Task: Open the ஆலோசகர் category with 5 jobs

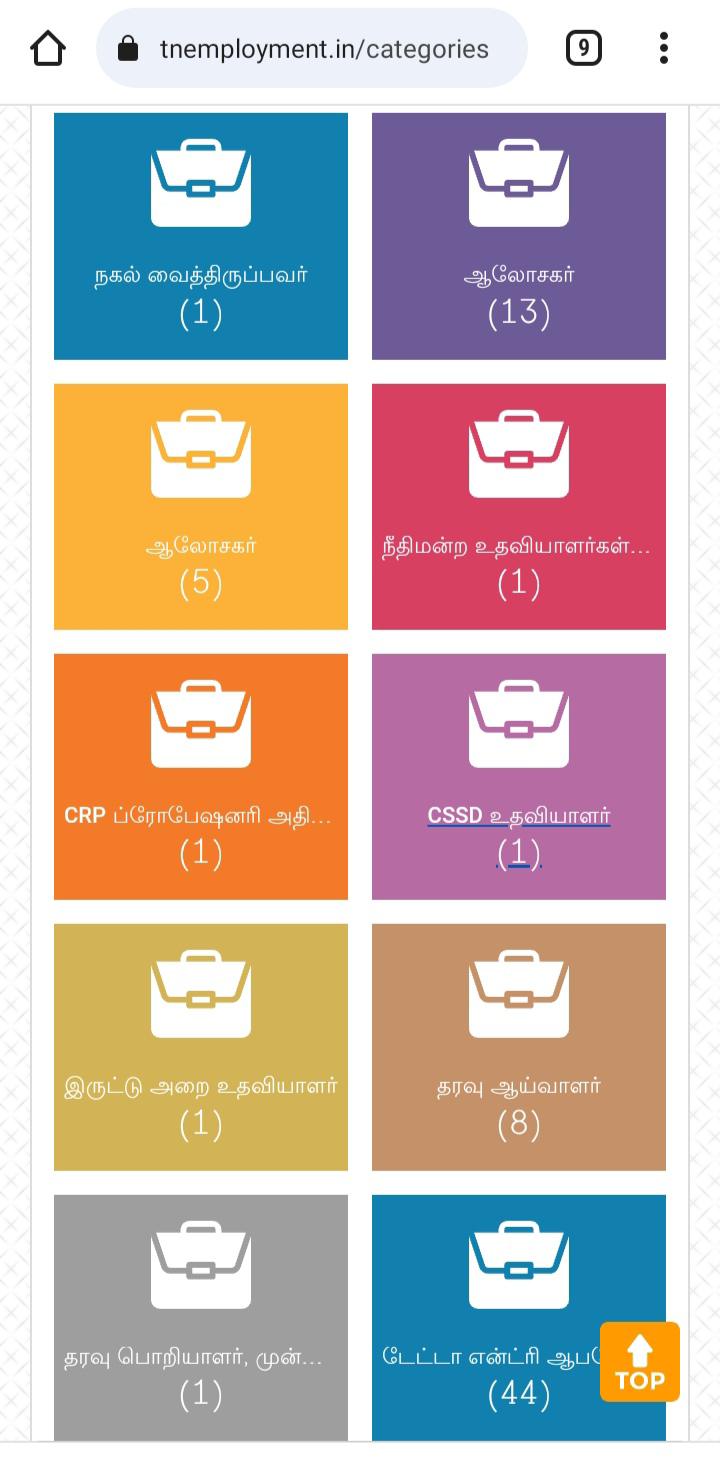Action: click(201, 506)
